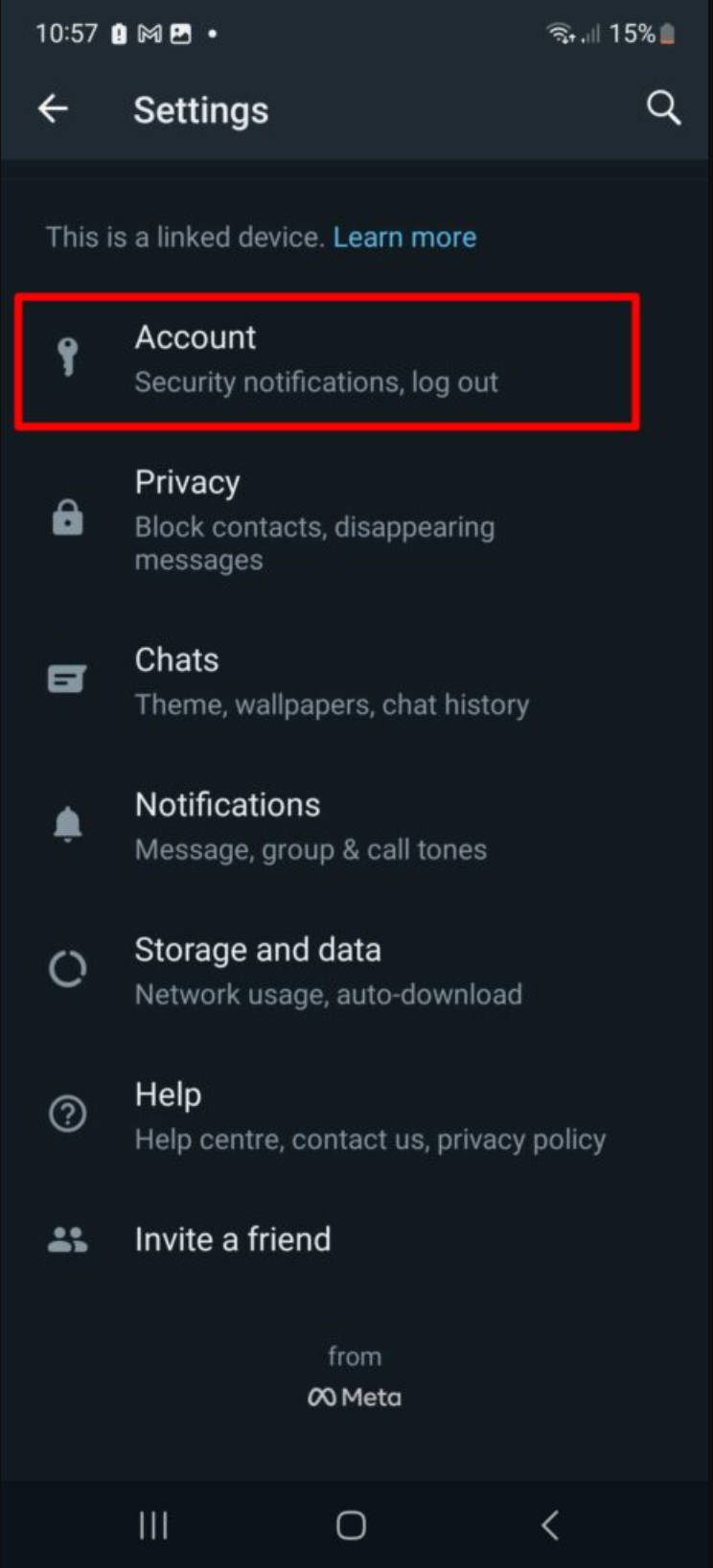Click the Invite a friend people icon
This screenshot has height=1568, width=713.
tap(68, 1238)
